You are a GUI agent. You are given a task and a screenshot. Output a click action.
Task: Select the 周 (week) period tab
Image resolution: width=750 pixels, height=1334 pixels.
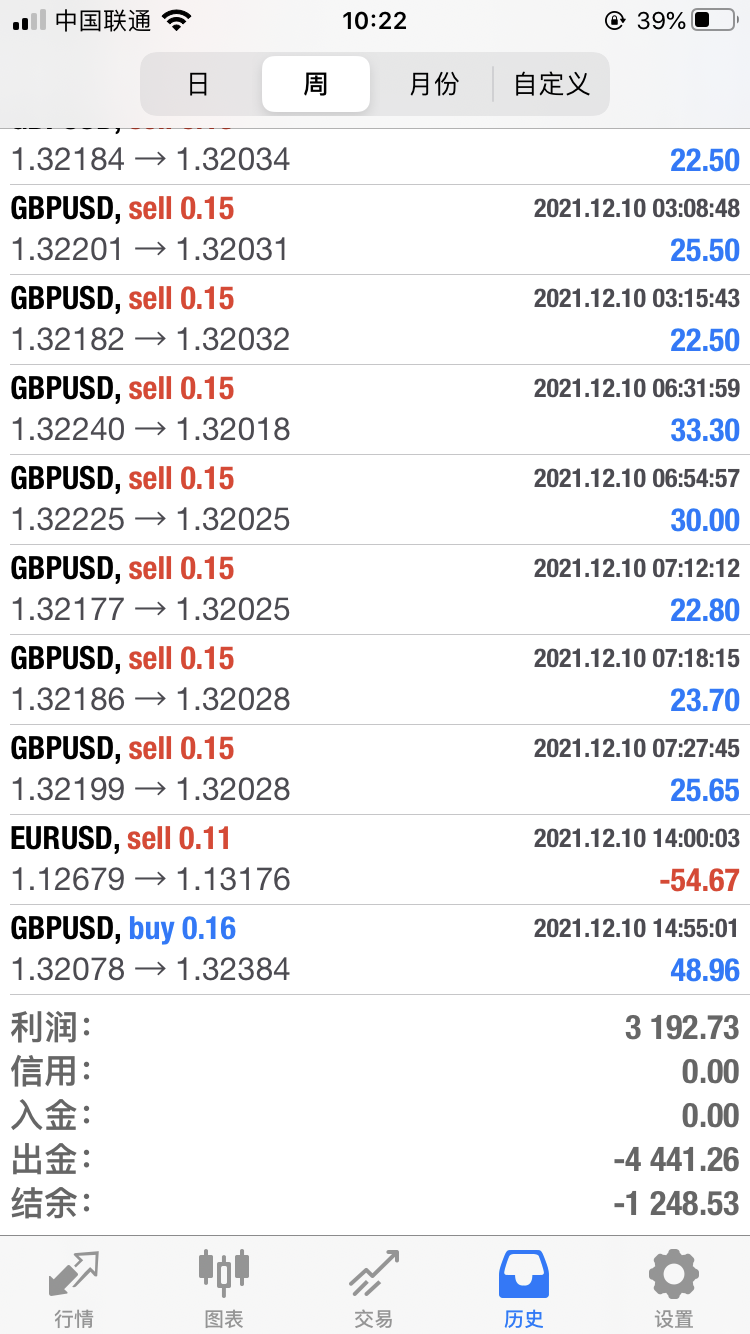coord(316,84)
